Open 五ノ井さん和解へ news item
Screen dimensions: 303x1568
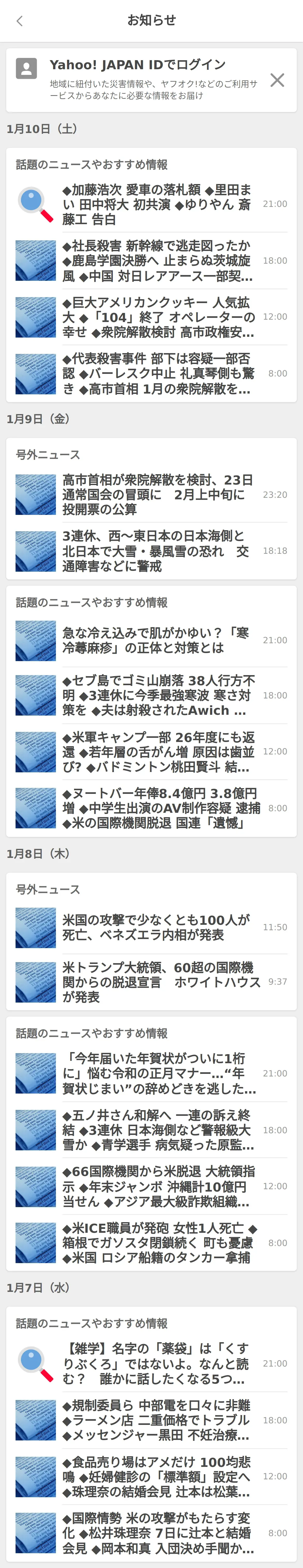coord(156,1130)
